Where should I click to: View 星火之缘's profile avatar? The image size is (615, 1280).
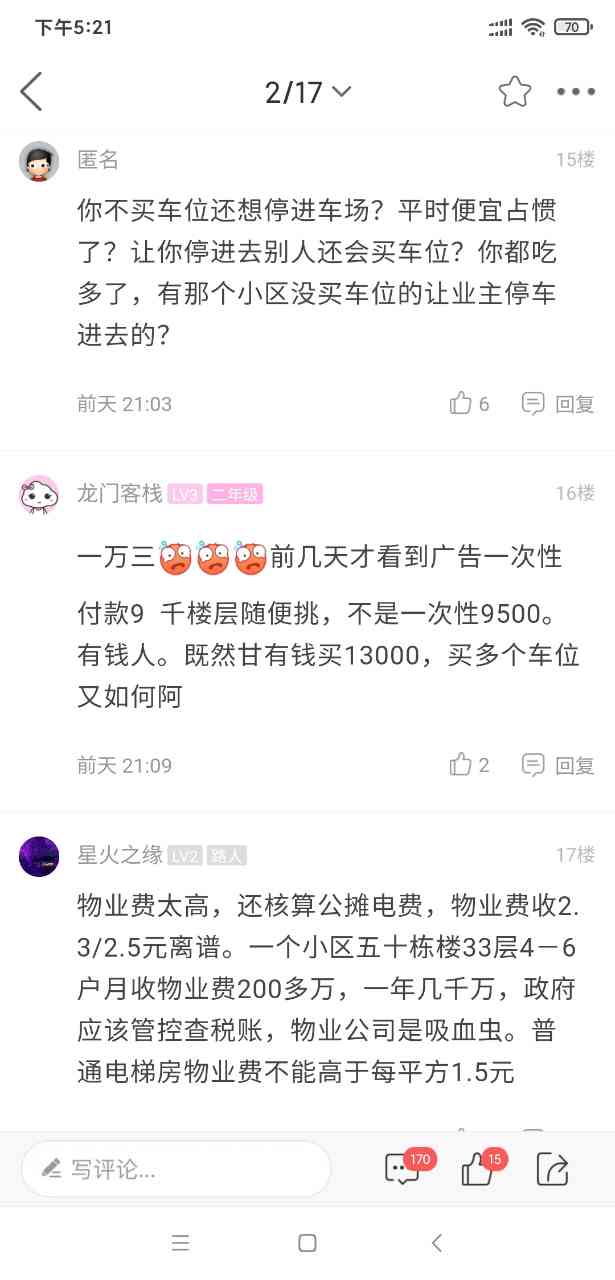[x=39, y=856]
